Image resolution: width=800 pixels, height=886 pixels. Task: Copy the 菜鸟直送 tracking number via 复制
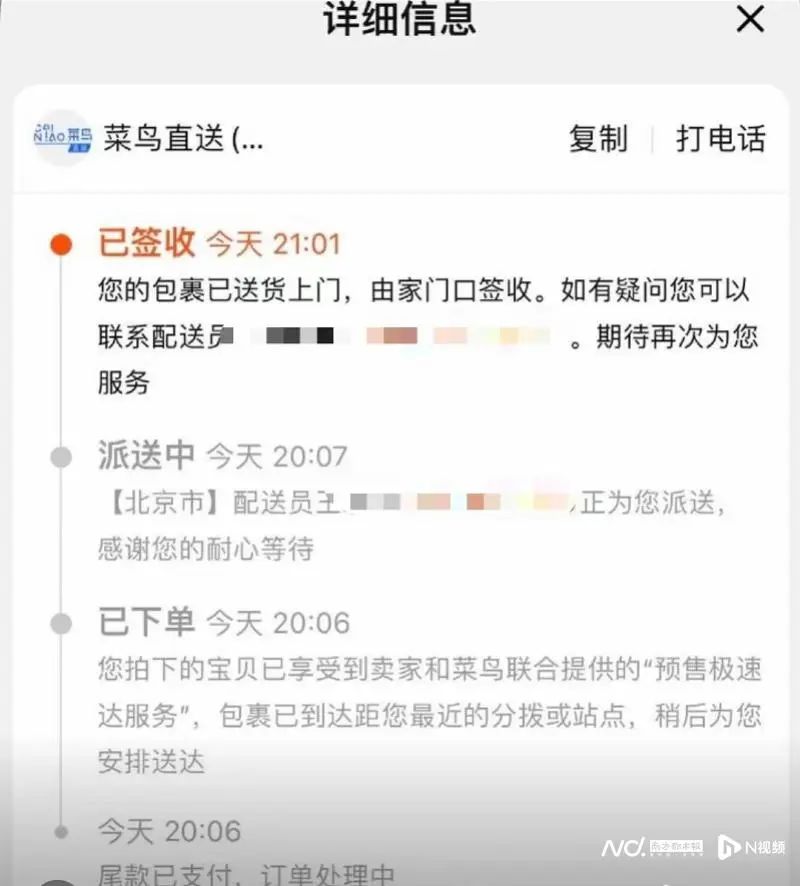click(x=598, y=138)
